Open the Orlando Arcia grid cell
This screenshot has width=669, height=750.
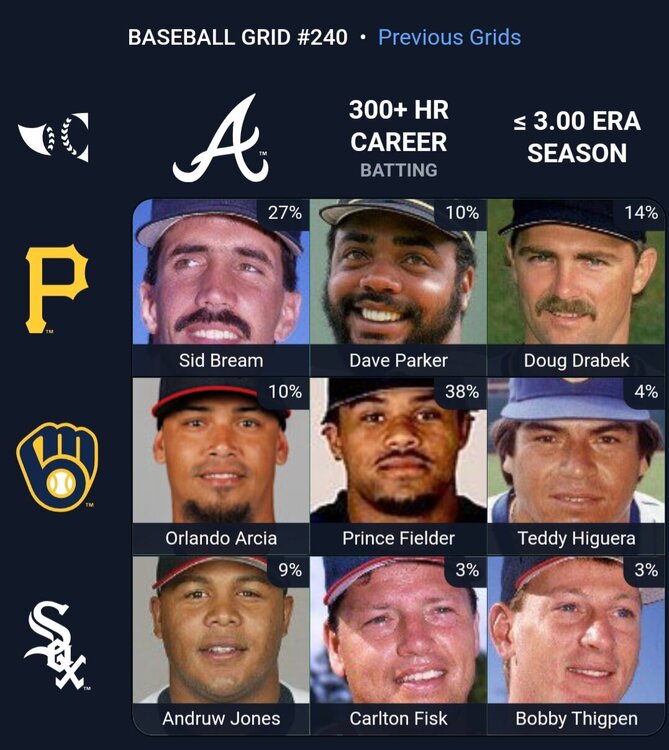click(x=220, y=465)
